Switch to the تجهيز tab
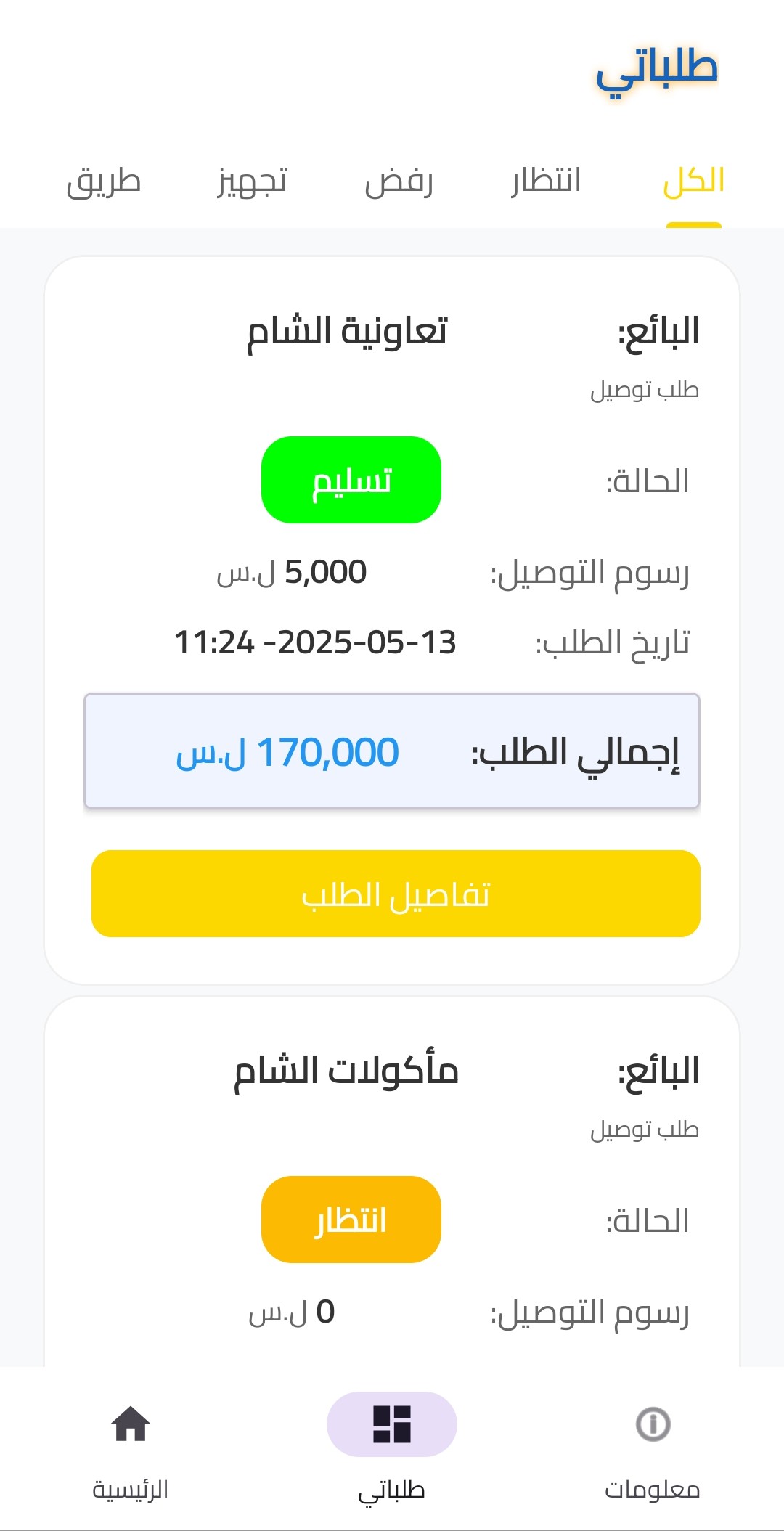Screen dimensions: 784x1531 point(253,181)
